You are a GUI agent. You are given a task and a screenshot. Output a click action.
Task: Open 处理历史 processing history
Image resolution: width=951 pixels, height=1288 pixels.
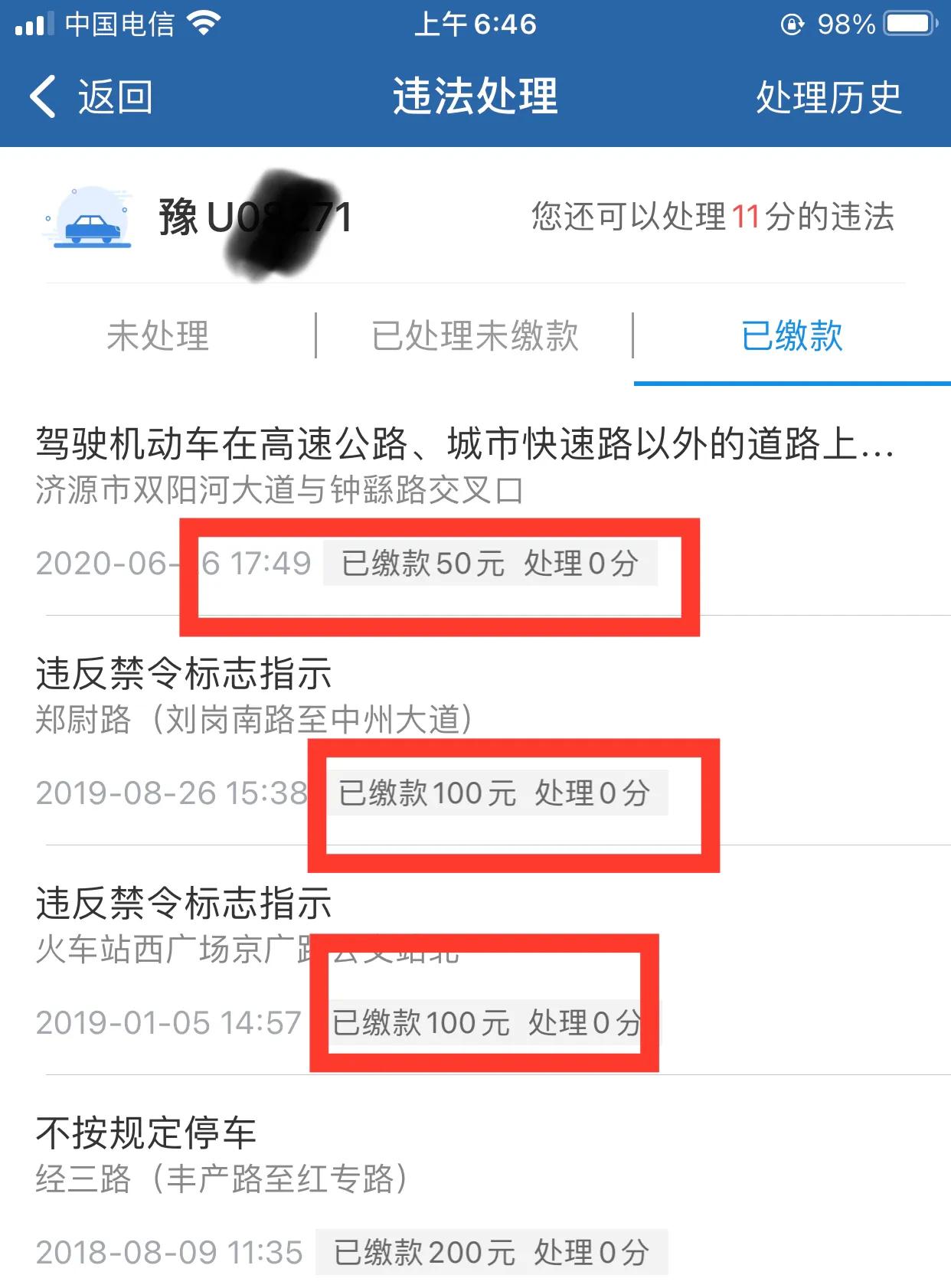click(829, 97)
